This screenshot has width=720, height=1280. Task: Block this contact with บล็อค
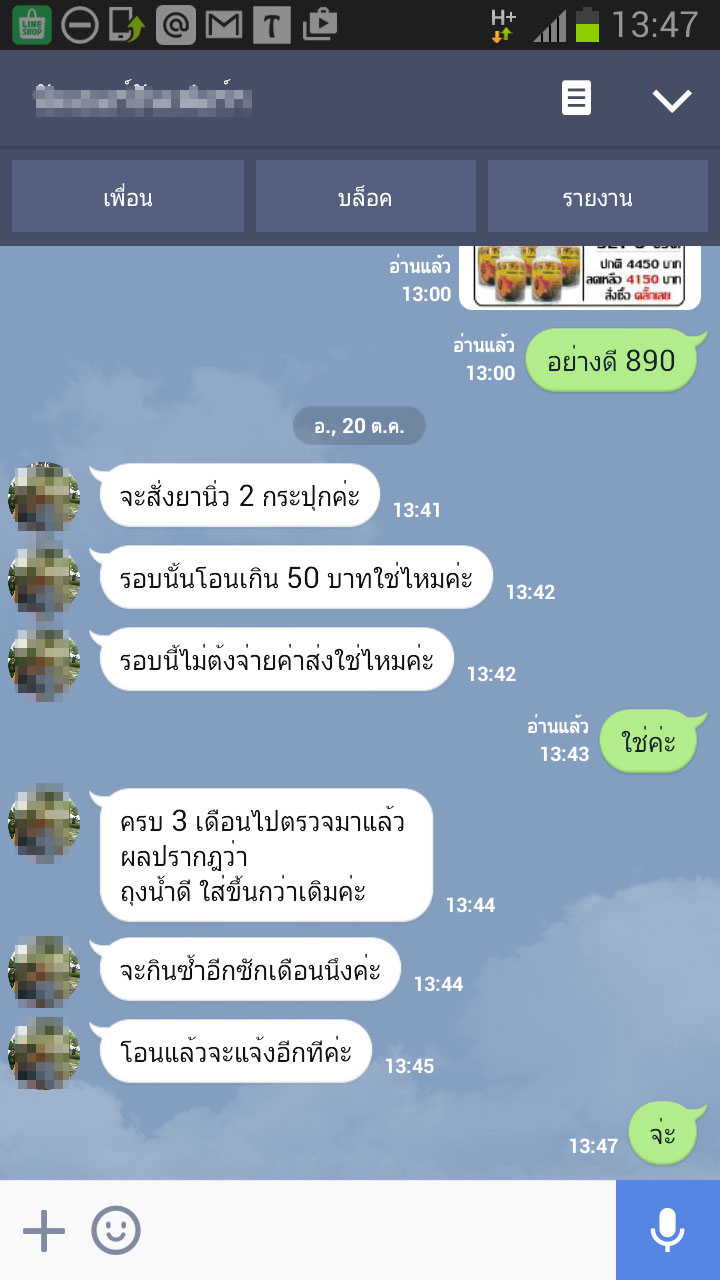pyautogui.click(x=365, y=197)
